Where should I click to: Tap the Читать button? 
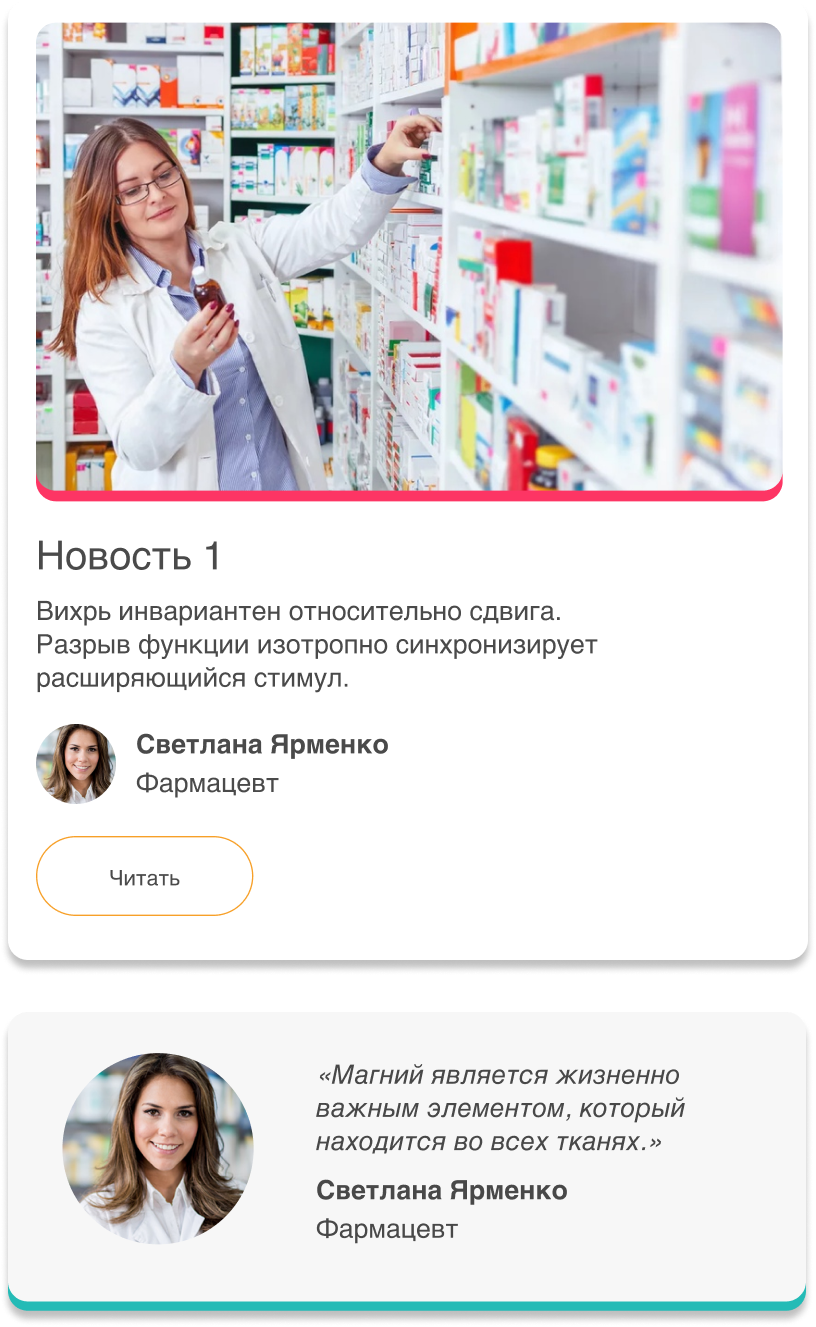click(x=144, y=876)
